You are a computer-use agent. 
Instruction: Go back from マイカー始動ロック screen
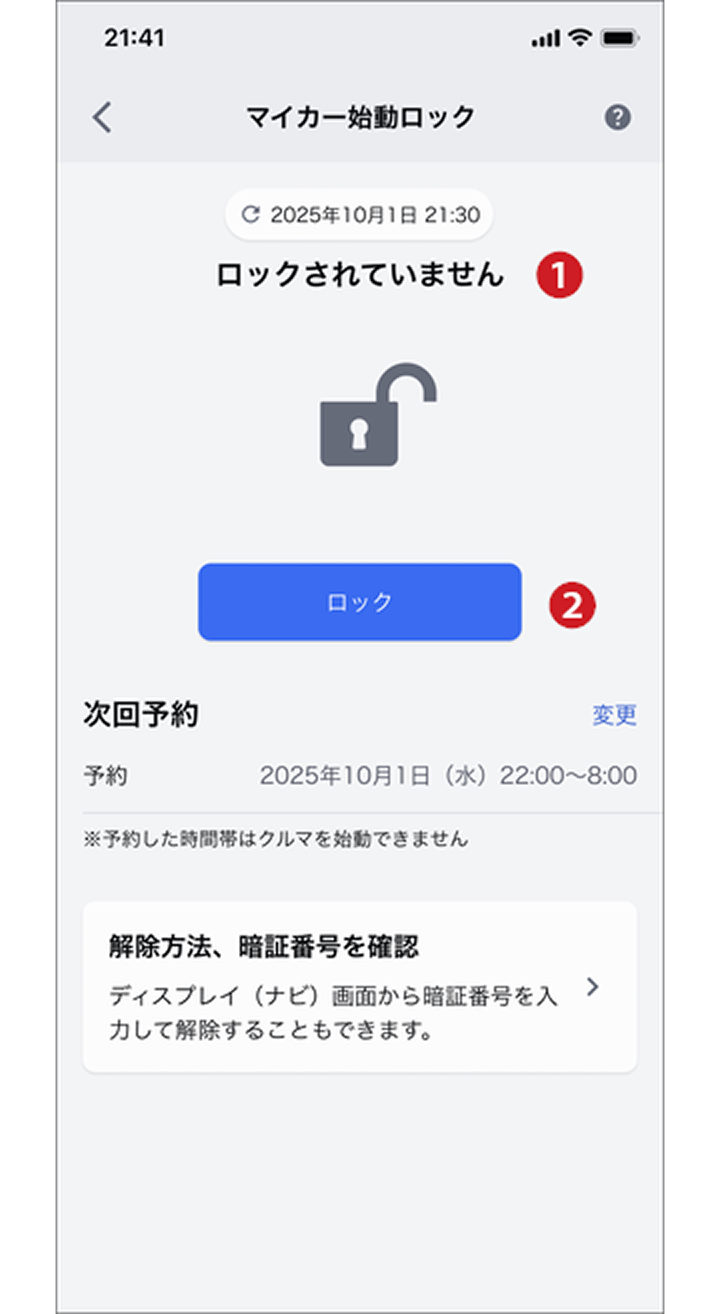pyautogui.click(x=102, y=118)
